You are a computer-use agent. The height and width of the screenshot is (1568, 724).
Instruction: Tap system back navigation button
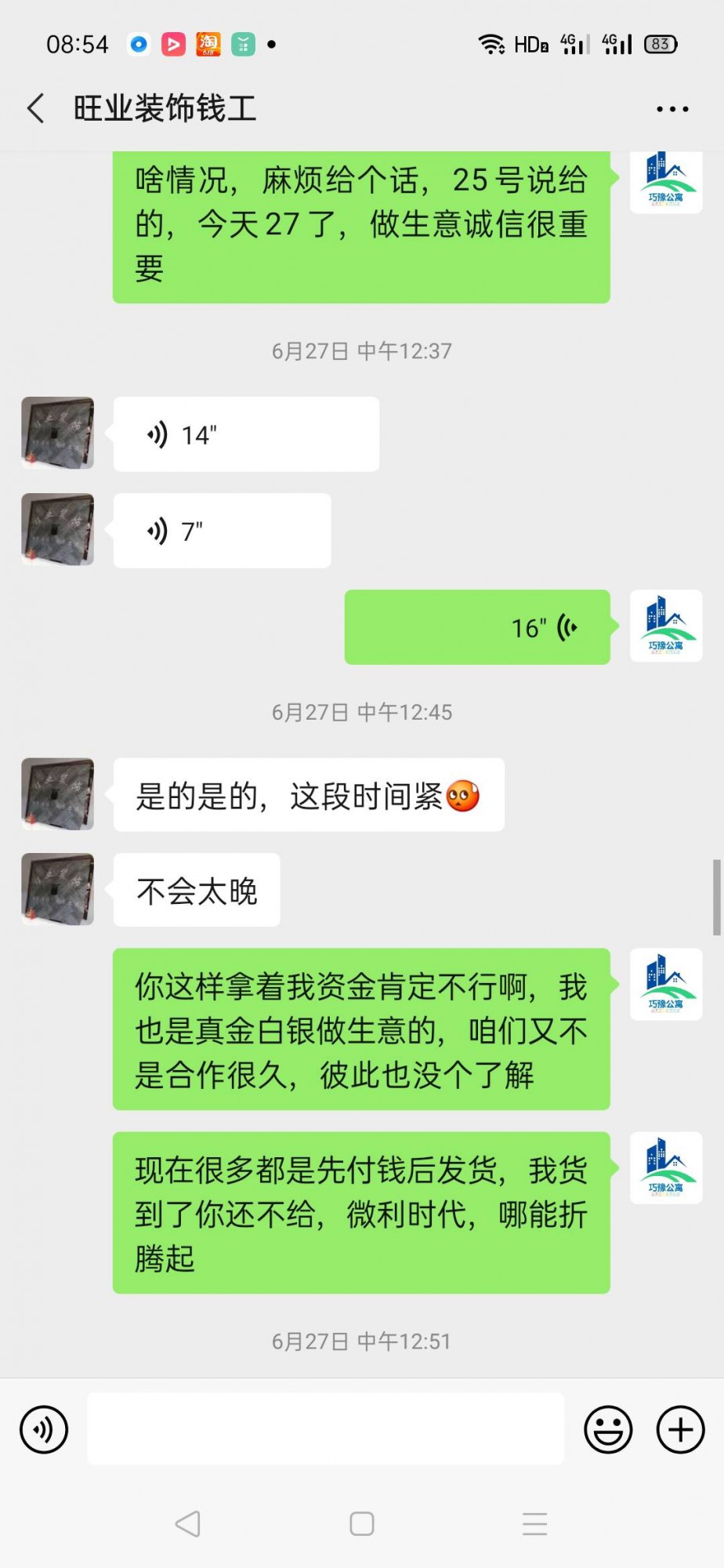188,1524
